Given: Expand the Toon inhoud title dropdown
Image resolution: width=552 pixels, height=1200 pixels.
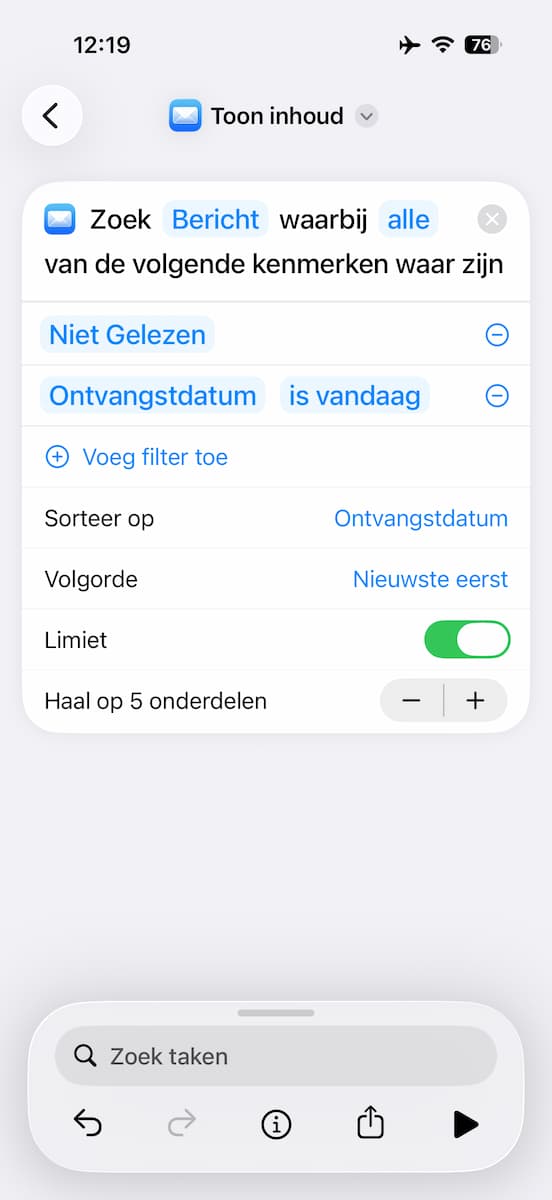Looking at the screenshot, I should pos(367,116).
